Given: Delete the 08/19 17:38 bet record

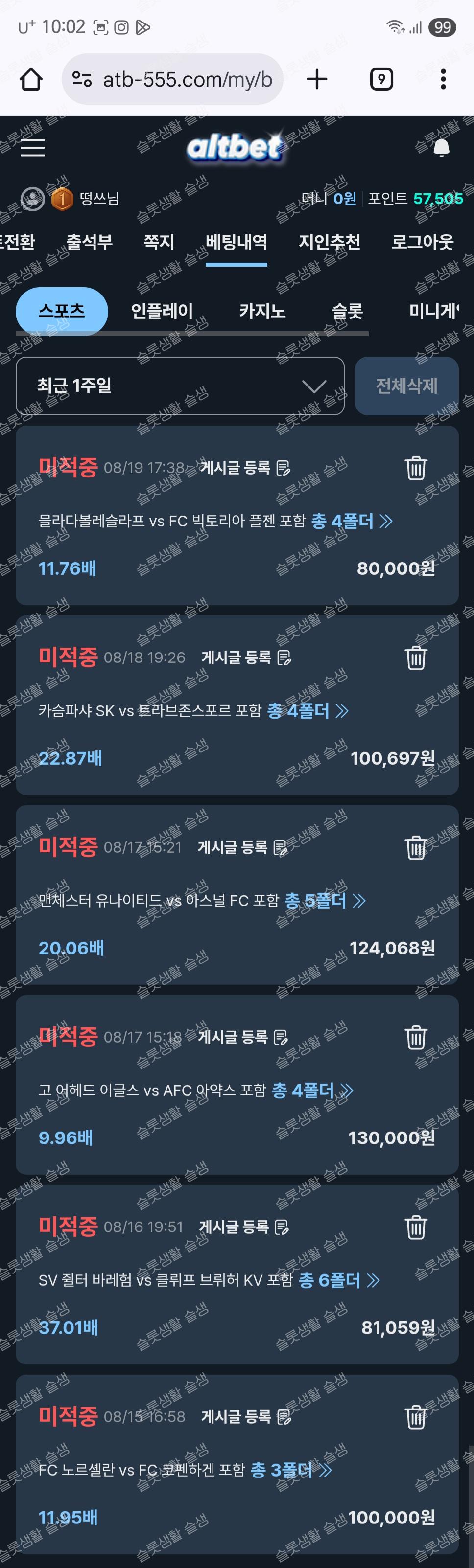Looking at the screenshot, I should point(416,468).
